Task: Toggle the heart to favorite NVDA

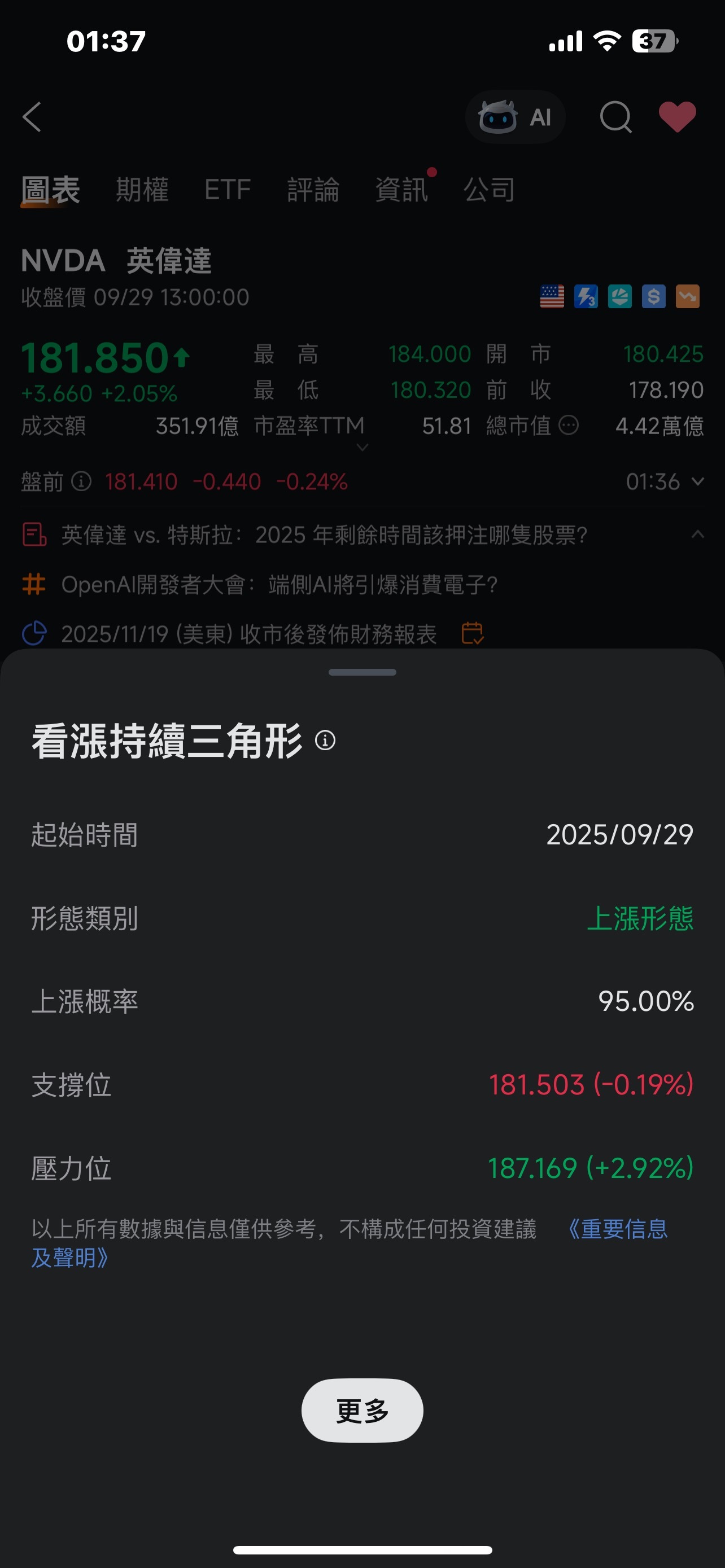Action: click(x=676, y=117)
